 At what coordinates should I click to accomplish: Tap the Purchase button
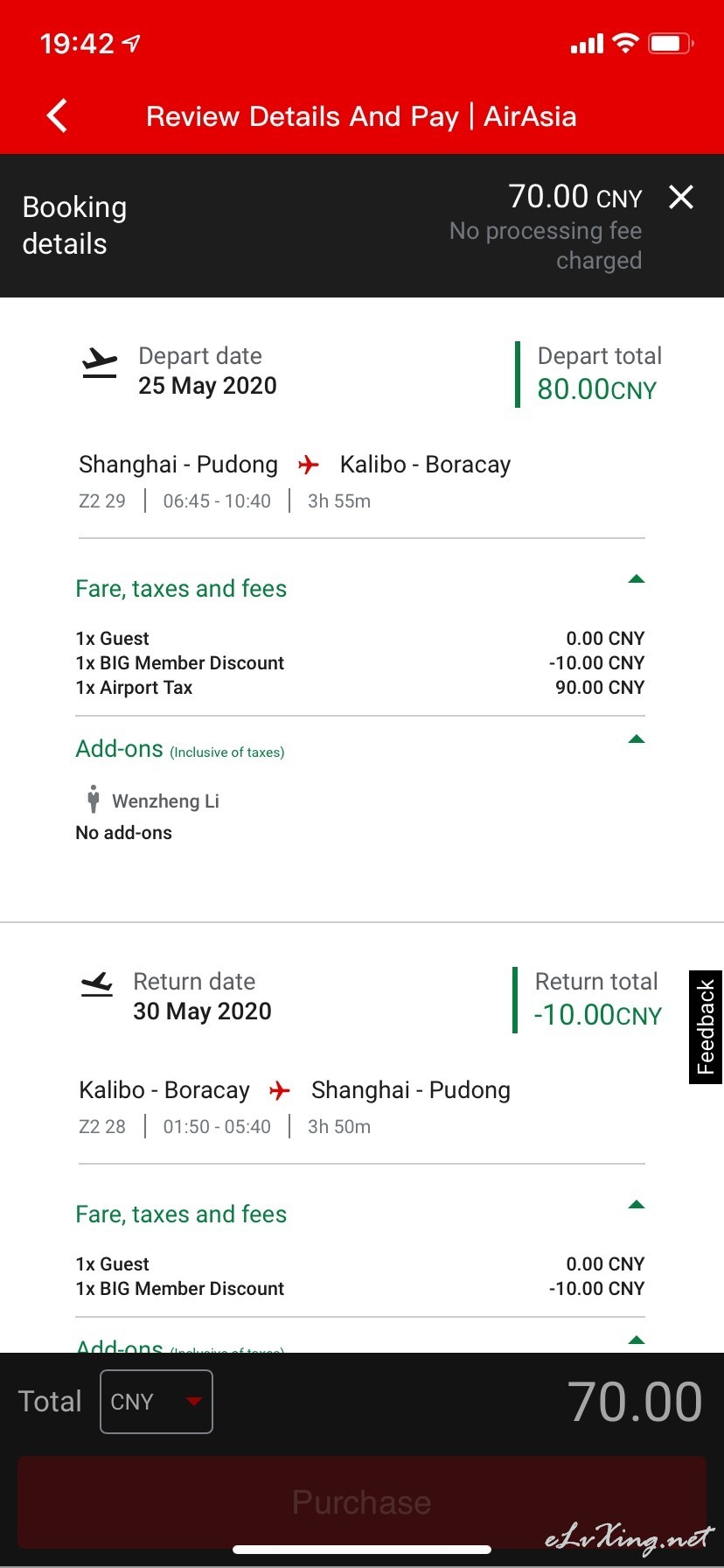click(x=362, y=1502)
